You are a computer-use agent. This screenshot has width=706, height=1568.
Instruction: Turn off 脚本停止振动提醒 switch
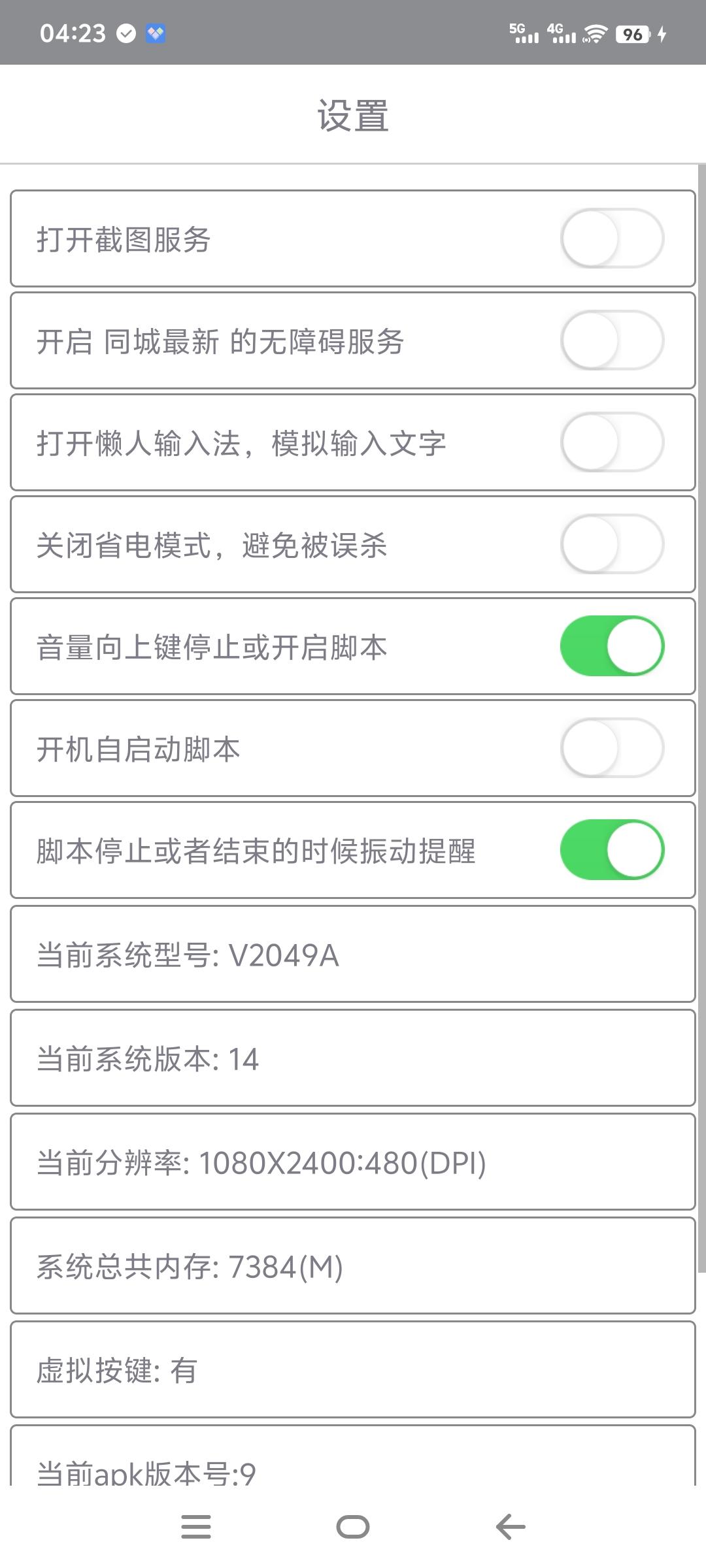[x=612, y=850]
